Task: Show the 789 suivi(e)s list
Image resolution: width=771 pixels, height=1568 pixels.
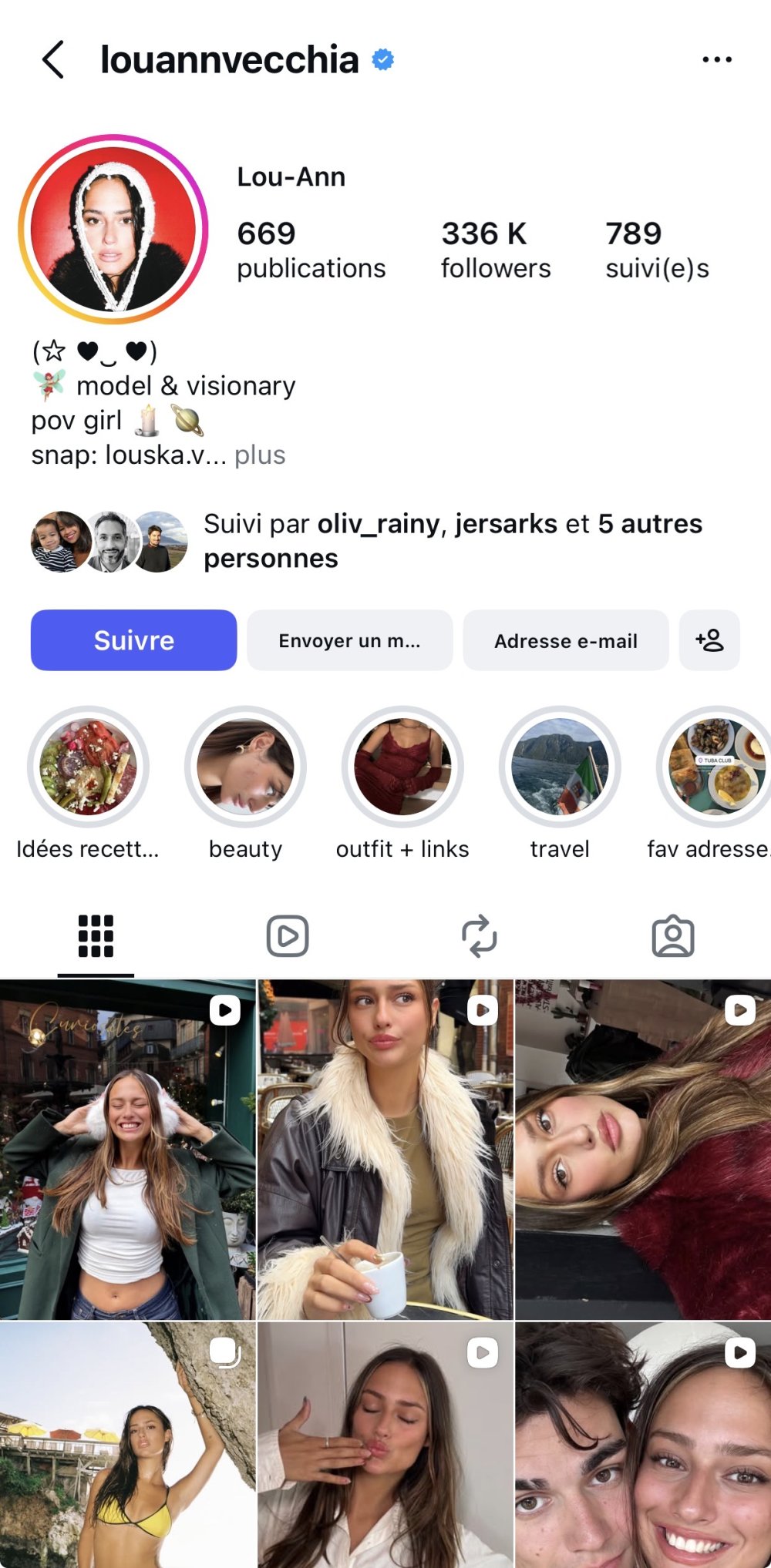Action: [x=657, y=250]
